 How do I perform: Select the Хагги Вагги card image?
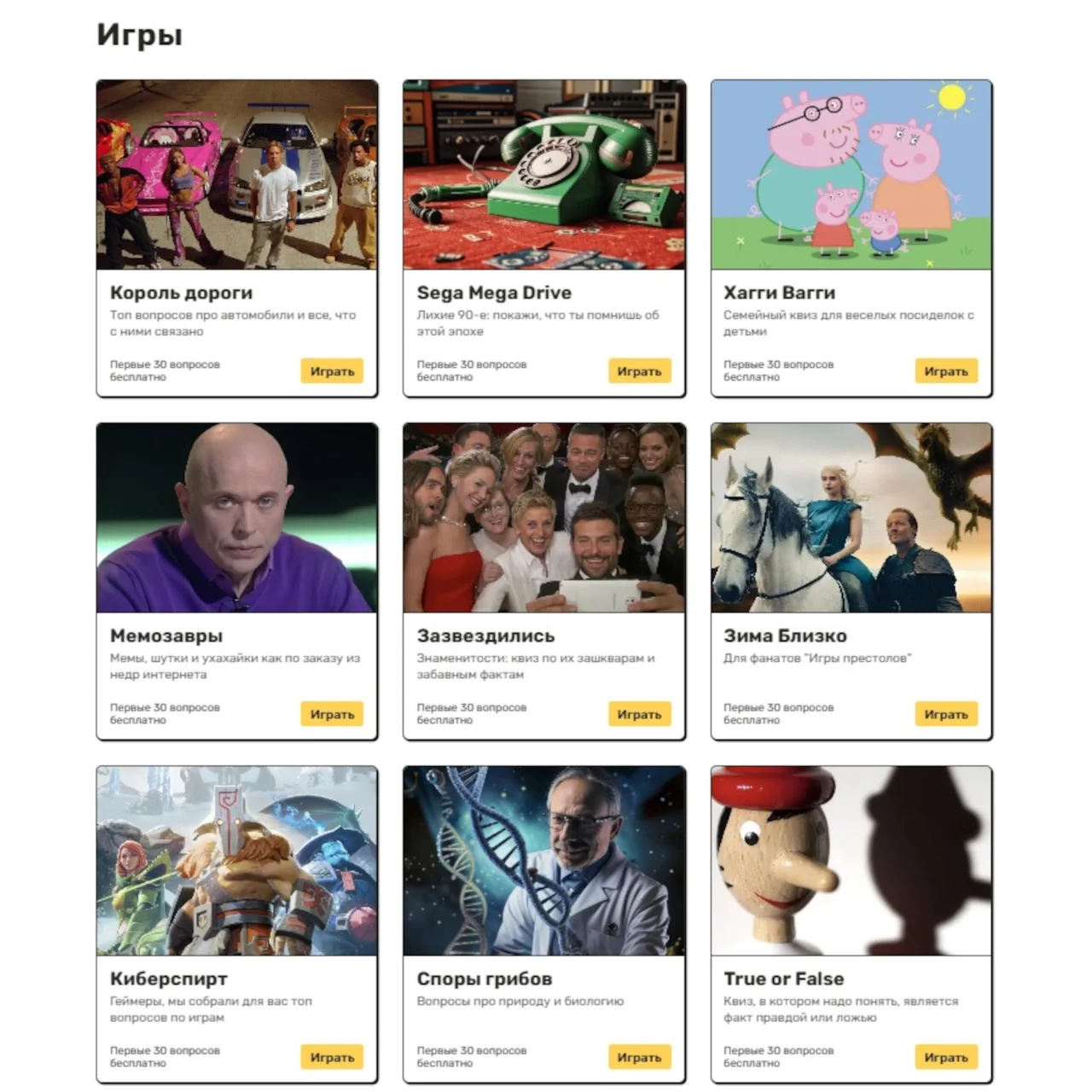pos(851,175)
